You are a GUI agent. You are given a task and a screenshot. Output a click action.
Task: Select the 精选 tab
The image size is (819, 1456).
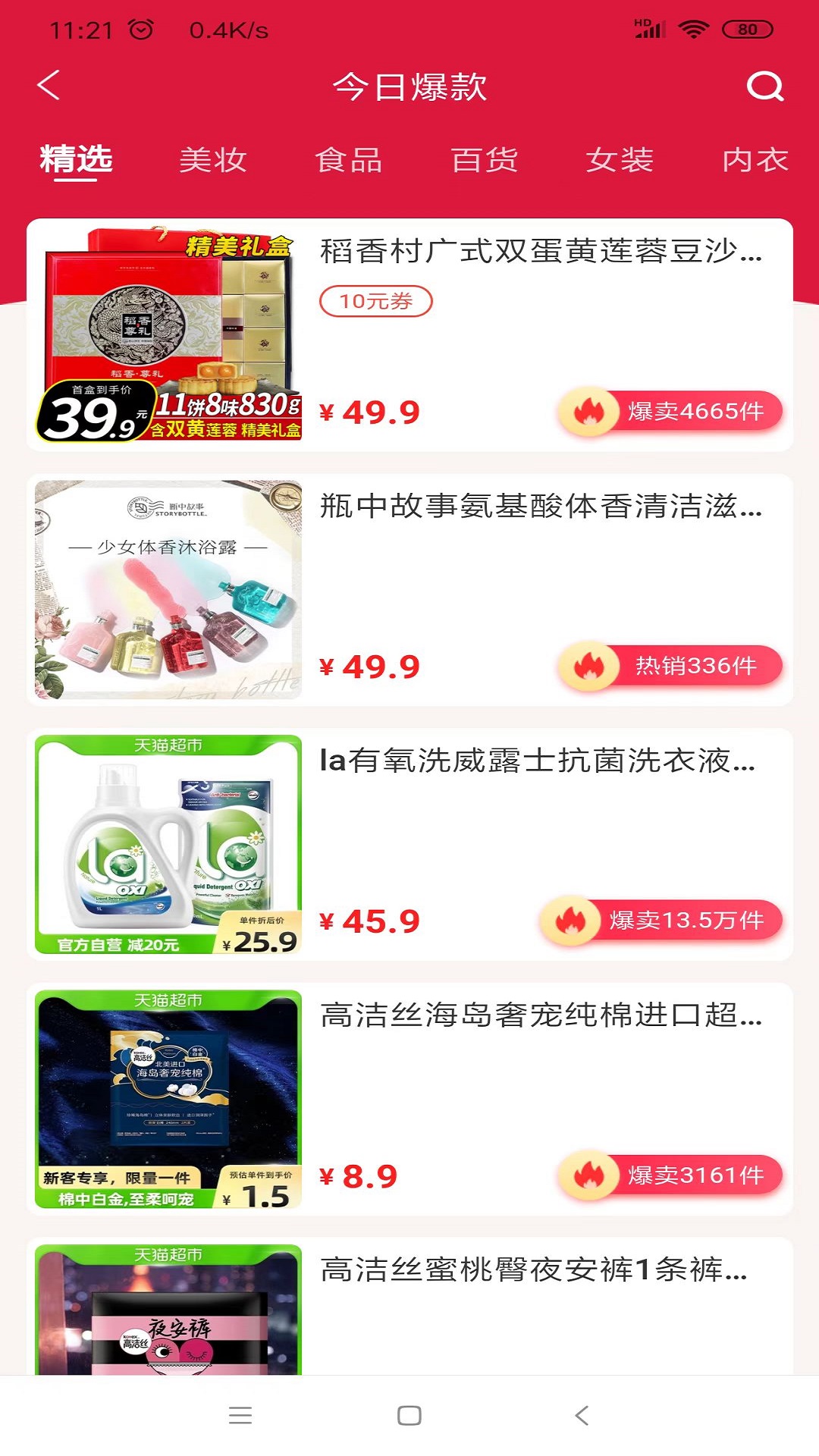[76, 160]
